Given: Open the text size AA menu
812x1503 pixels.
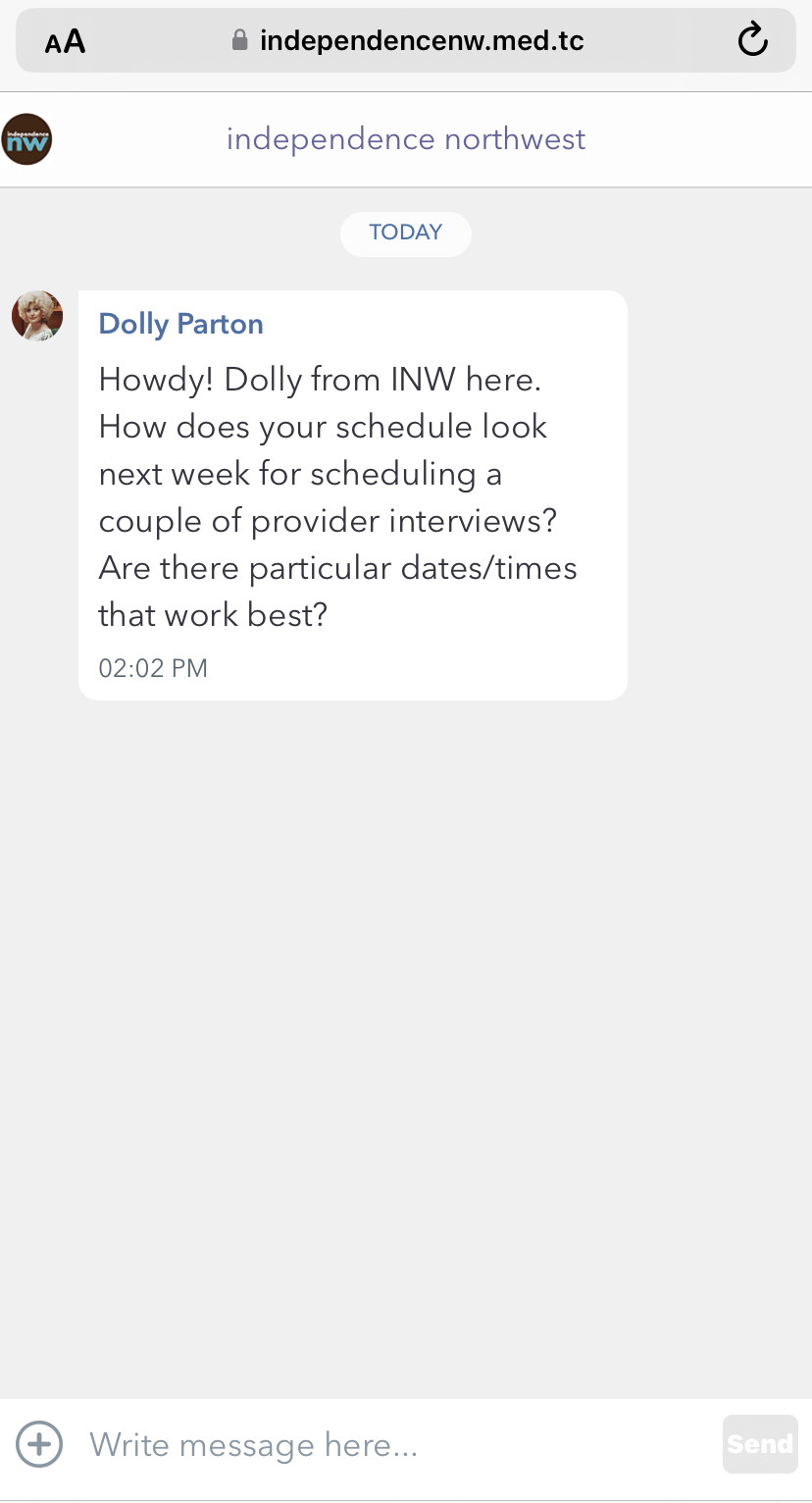Looking at the screenshot, I should [65, 41].
